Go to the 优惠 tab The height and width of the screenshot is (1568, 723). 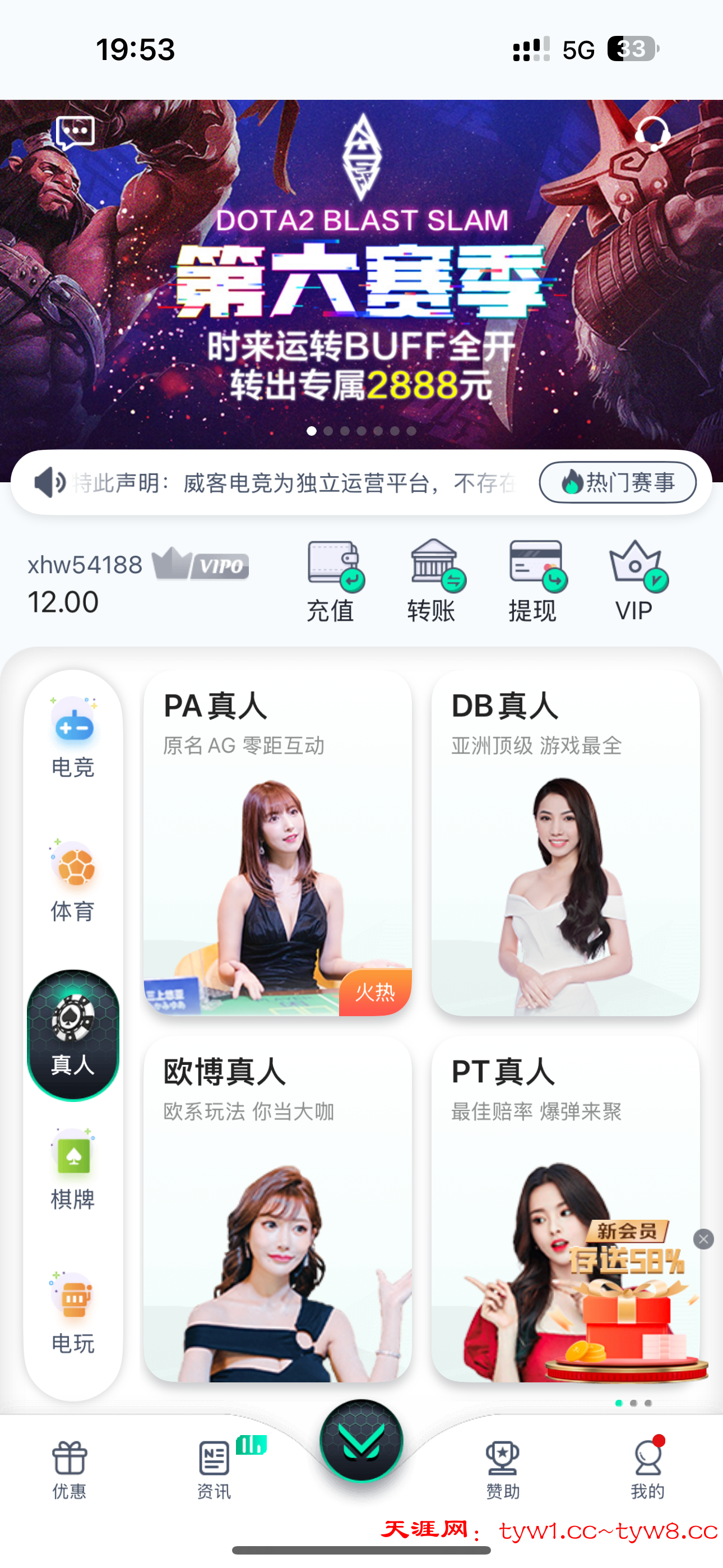pyautogui.click(x=69, y=1469)
